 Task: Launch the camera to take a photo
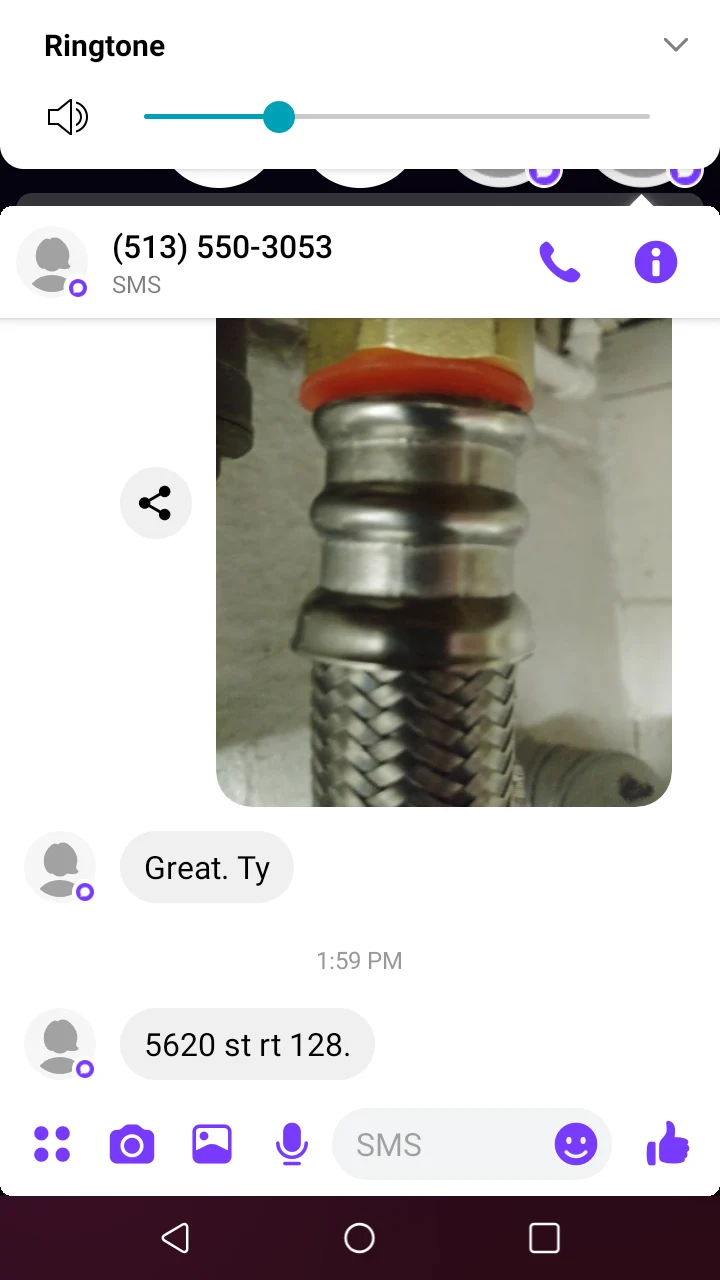tap(132, 1144)
